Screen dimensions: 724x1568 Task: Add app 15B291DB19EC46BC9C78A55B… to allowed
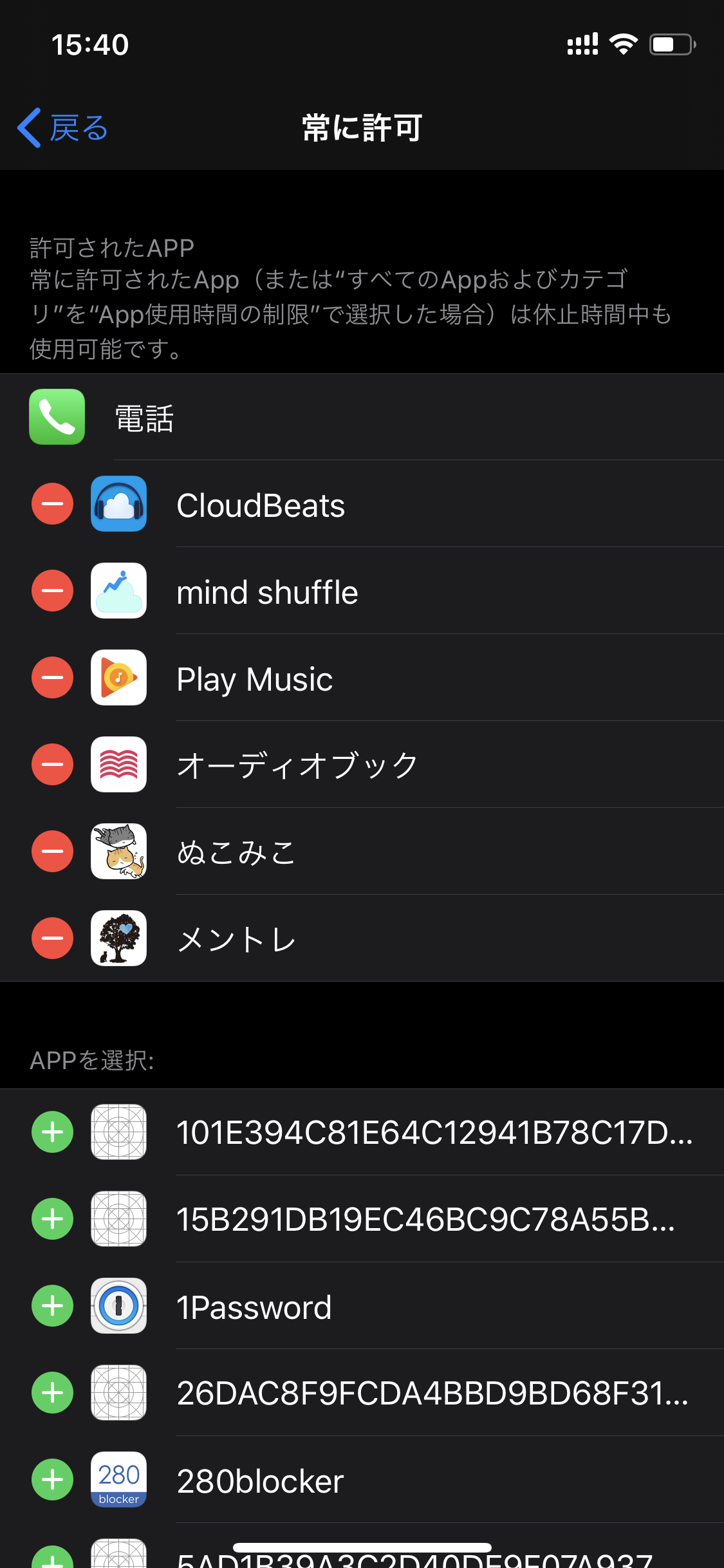tap(52, 1219)
